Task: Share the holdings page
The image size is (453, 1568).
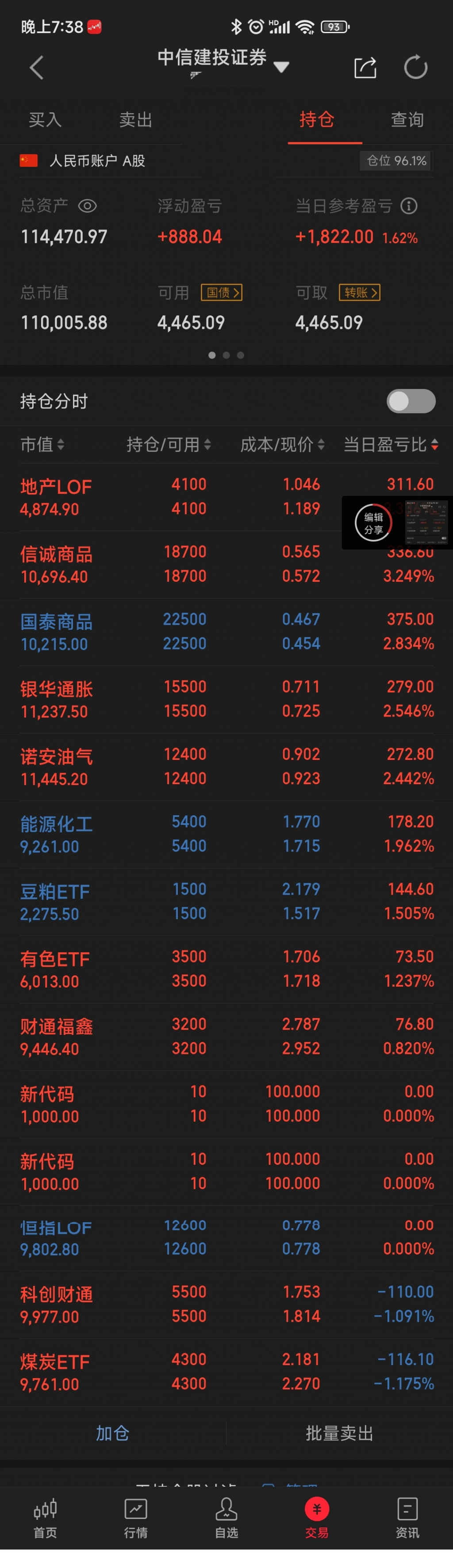Action: (365, 68)
